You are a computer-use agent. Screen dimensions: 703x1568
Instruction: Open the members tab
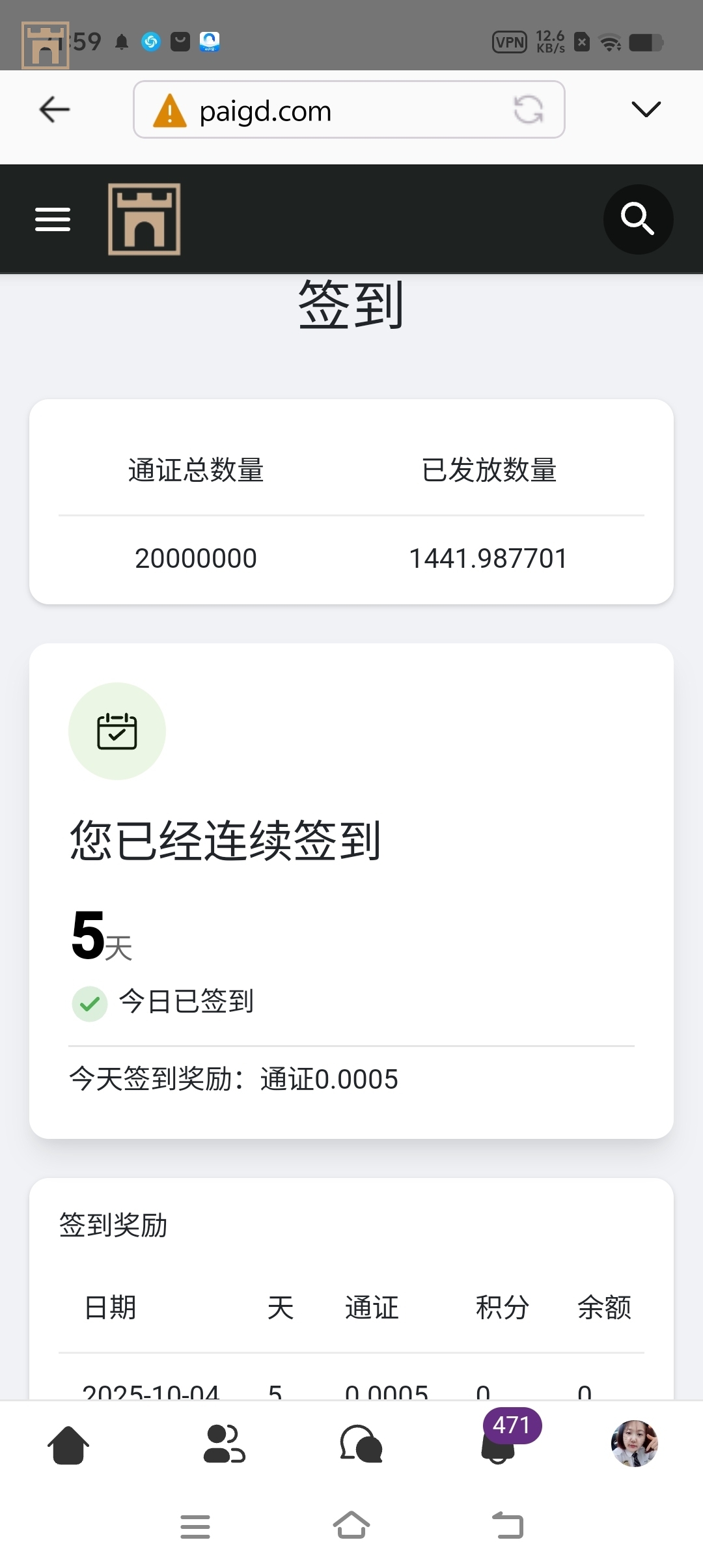click(x=225, y=1444)
